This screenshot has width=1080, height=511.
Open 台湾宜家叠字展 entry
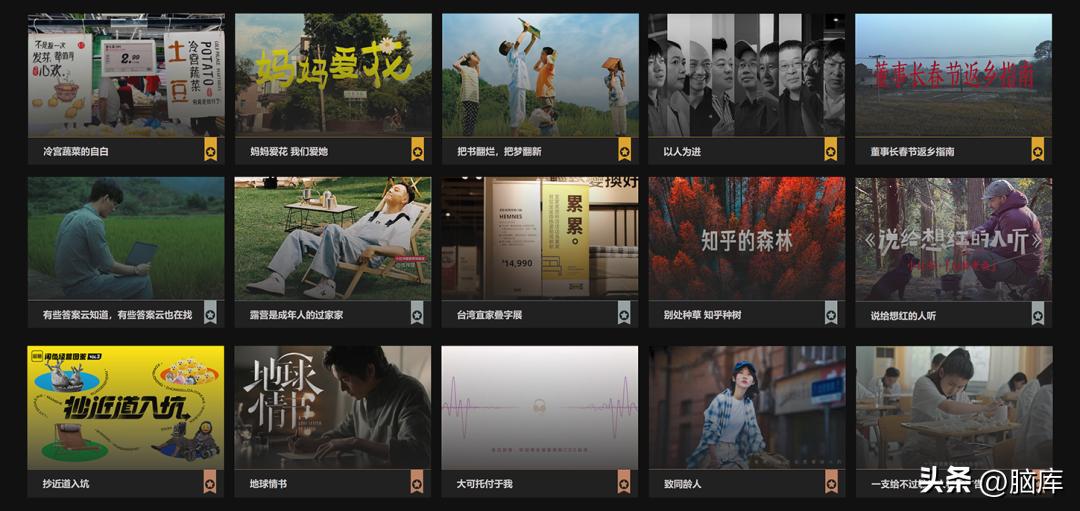(540, 240)
